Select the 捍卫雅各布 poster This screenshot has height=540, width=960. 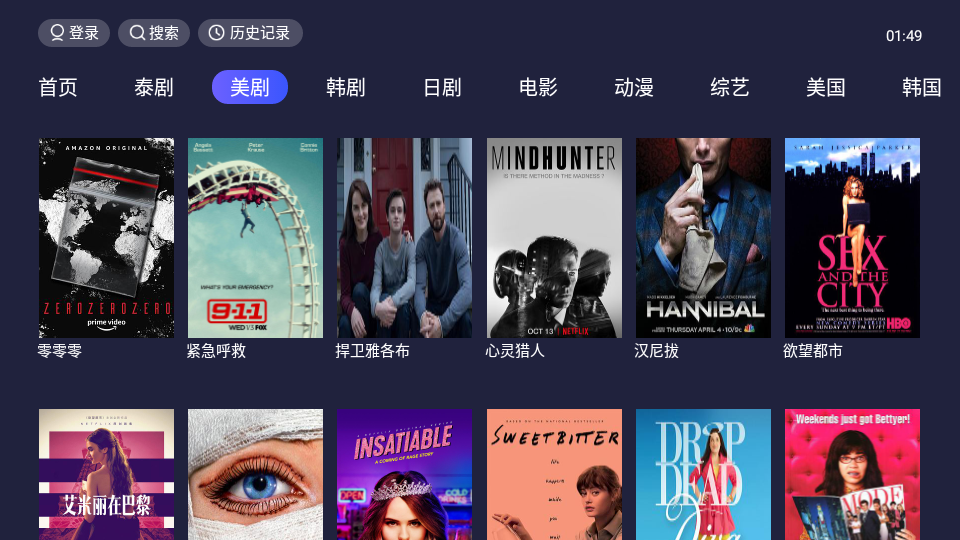point(404,238)
